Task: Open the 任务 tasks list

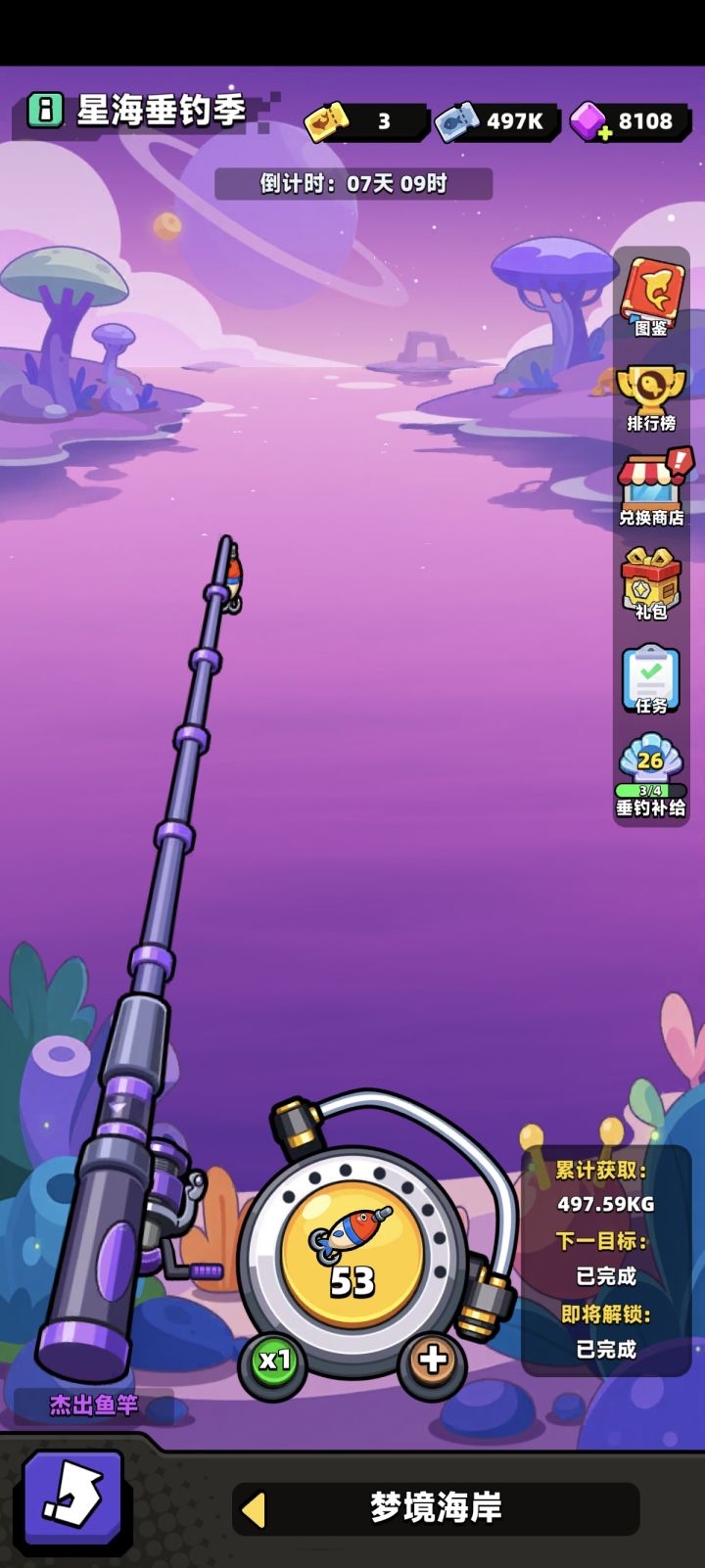Action: (x=651, y=678)
